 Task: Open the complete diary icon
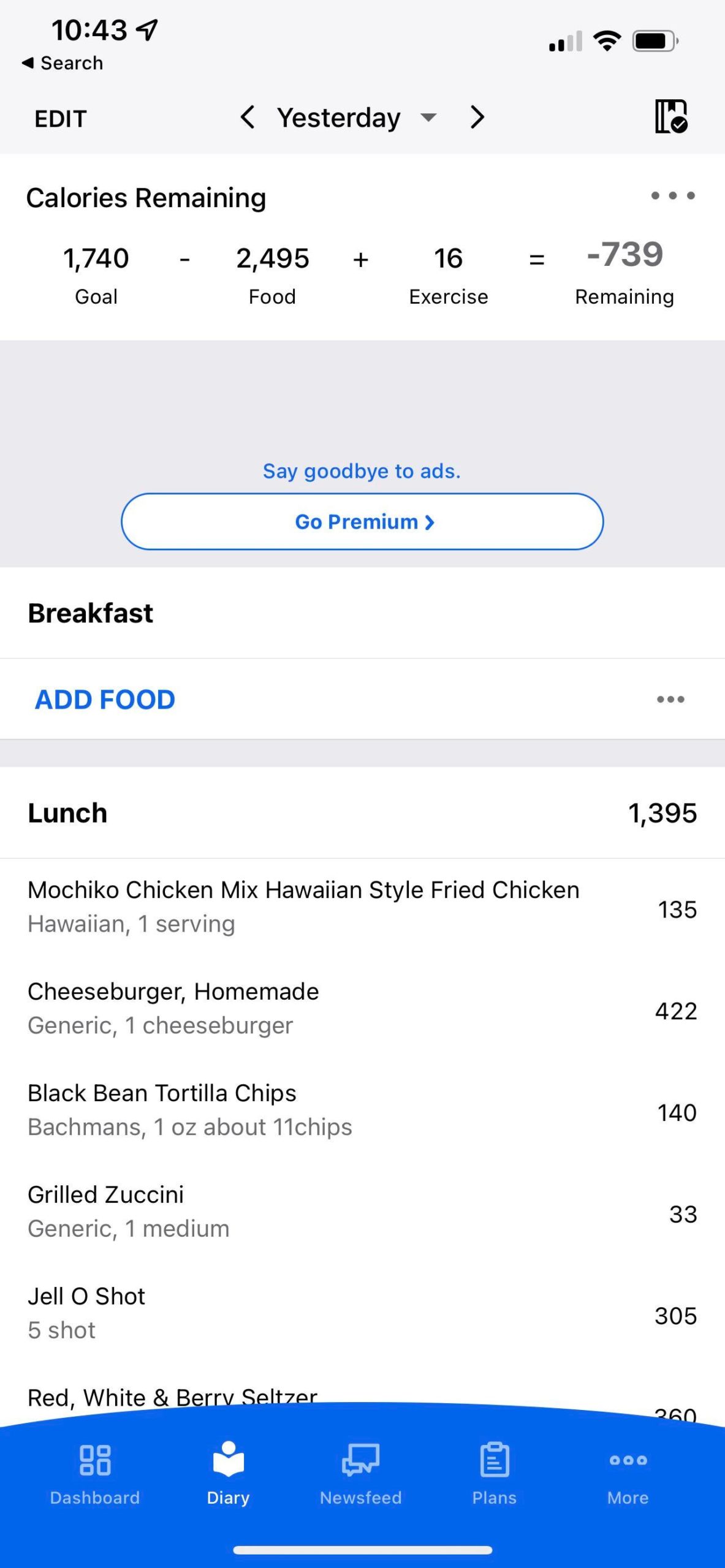[x=671, y=116]
